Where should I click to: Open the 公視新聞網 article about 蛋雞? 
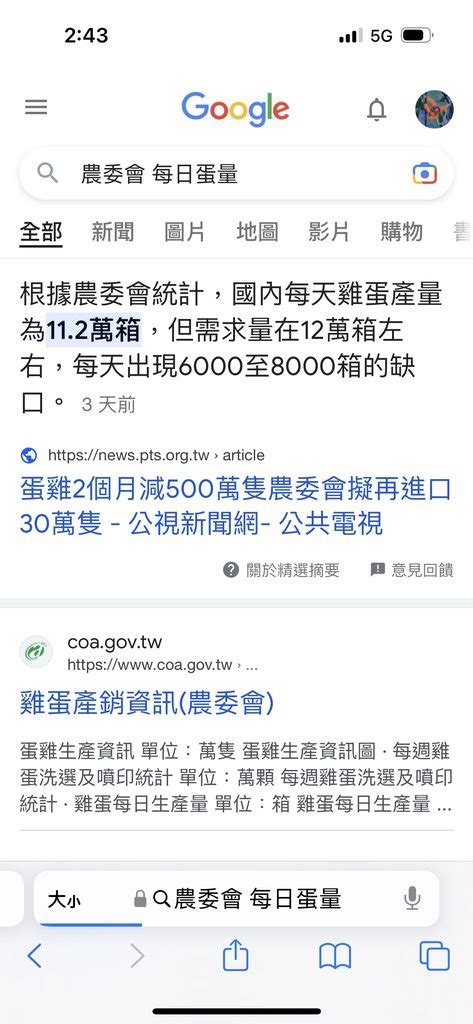235,507
